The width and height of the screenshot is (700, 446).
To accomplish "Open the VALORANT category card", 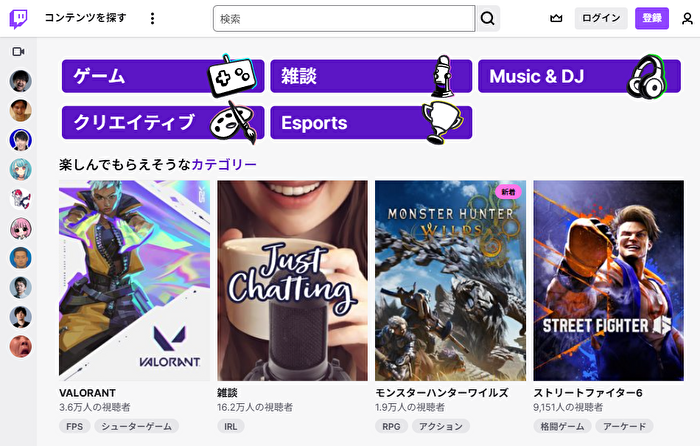I will [134, 281].
